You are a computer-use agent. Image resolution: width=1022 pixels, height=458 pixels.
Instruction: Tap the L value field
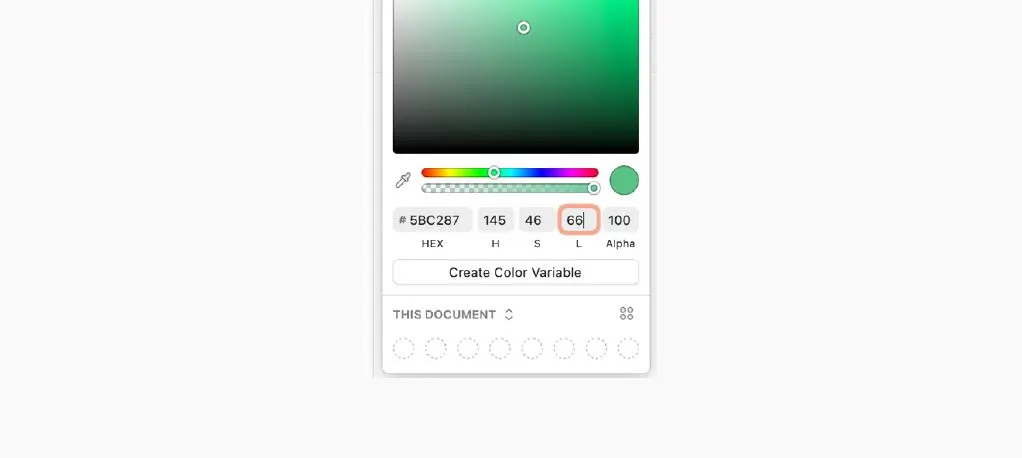click(578, 220)
